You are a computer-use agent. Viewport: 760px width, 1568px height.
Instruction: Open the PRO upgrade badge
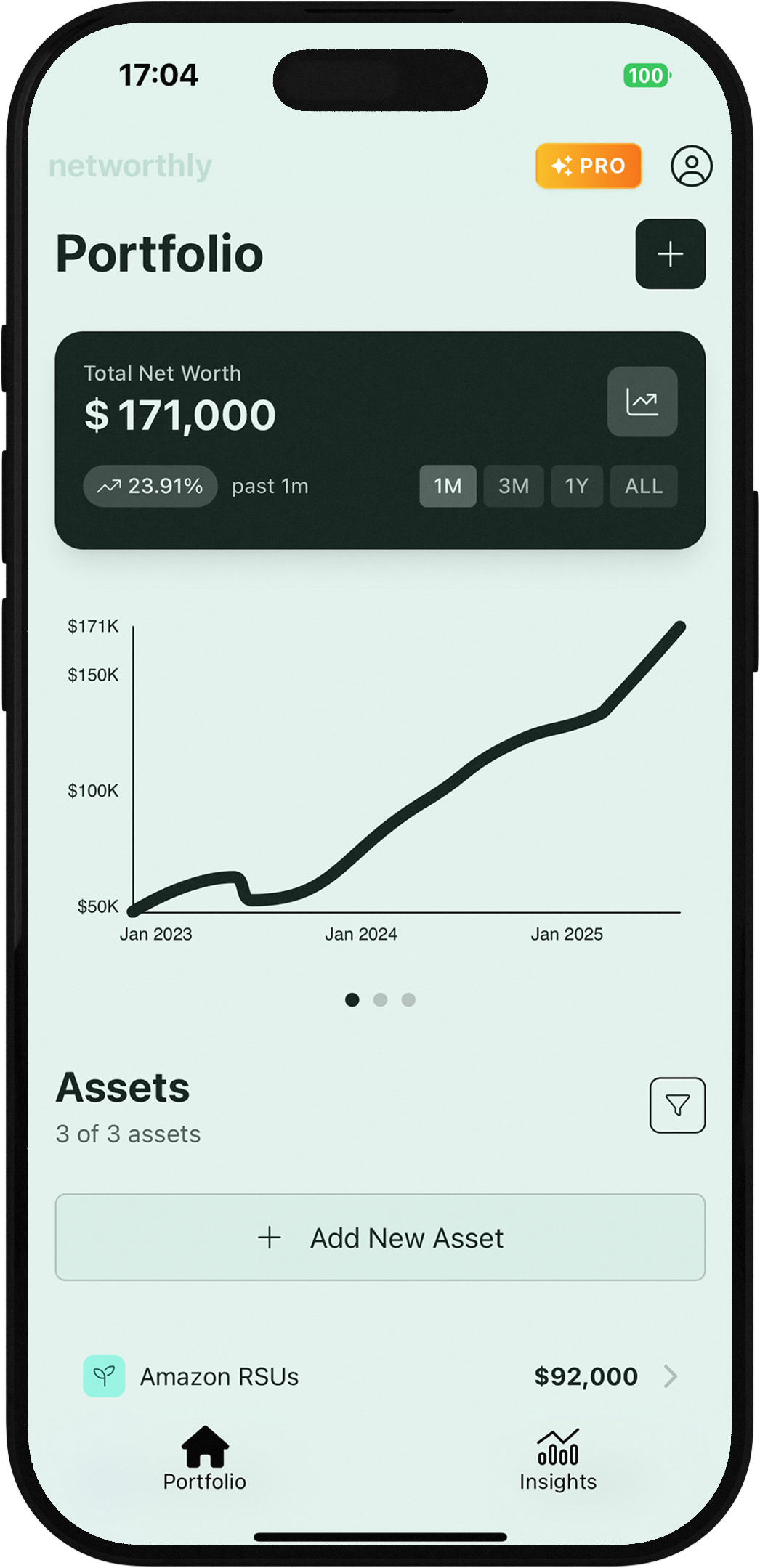589,166
